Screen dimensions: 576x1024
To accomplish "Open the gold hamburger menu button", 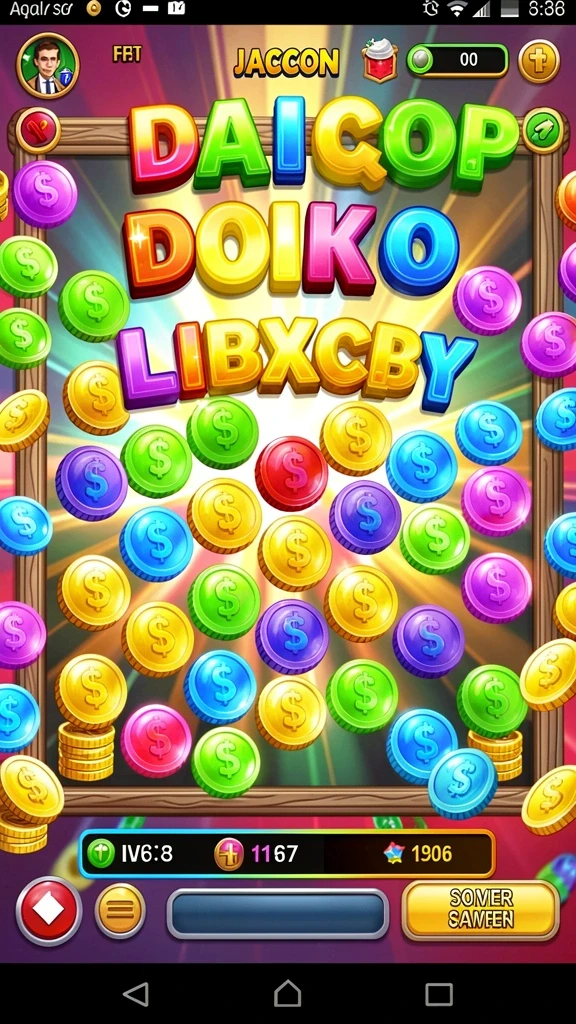I will [x=120, y=911].
